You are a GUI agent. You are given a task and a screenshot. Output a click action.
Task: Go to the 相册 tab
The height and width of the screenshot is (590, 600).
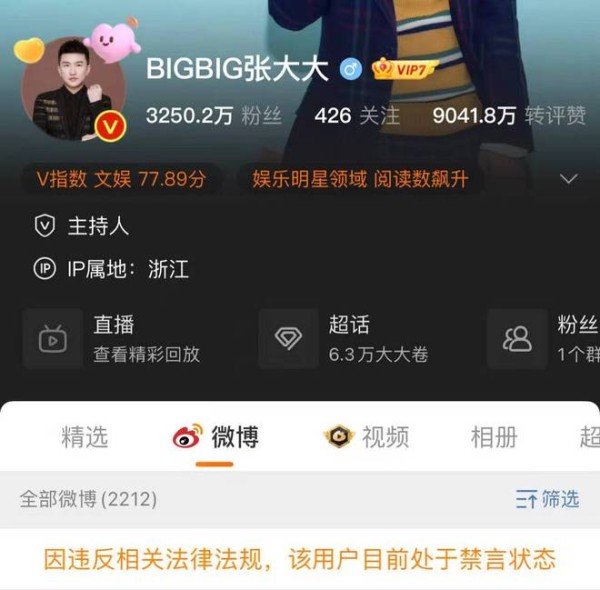tap(494, 437)
